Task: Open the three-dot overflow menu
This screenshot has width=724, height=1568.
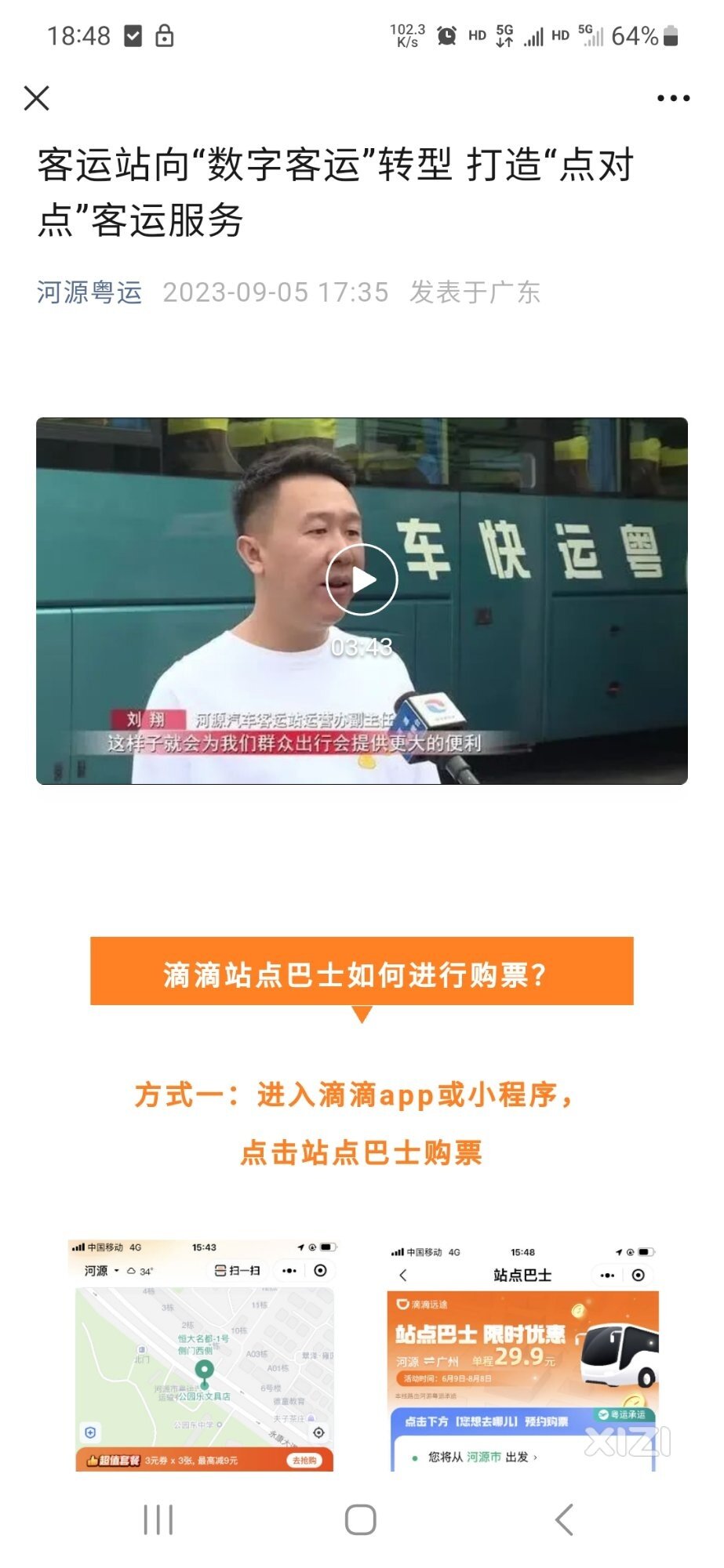Action: [673, 98]
